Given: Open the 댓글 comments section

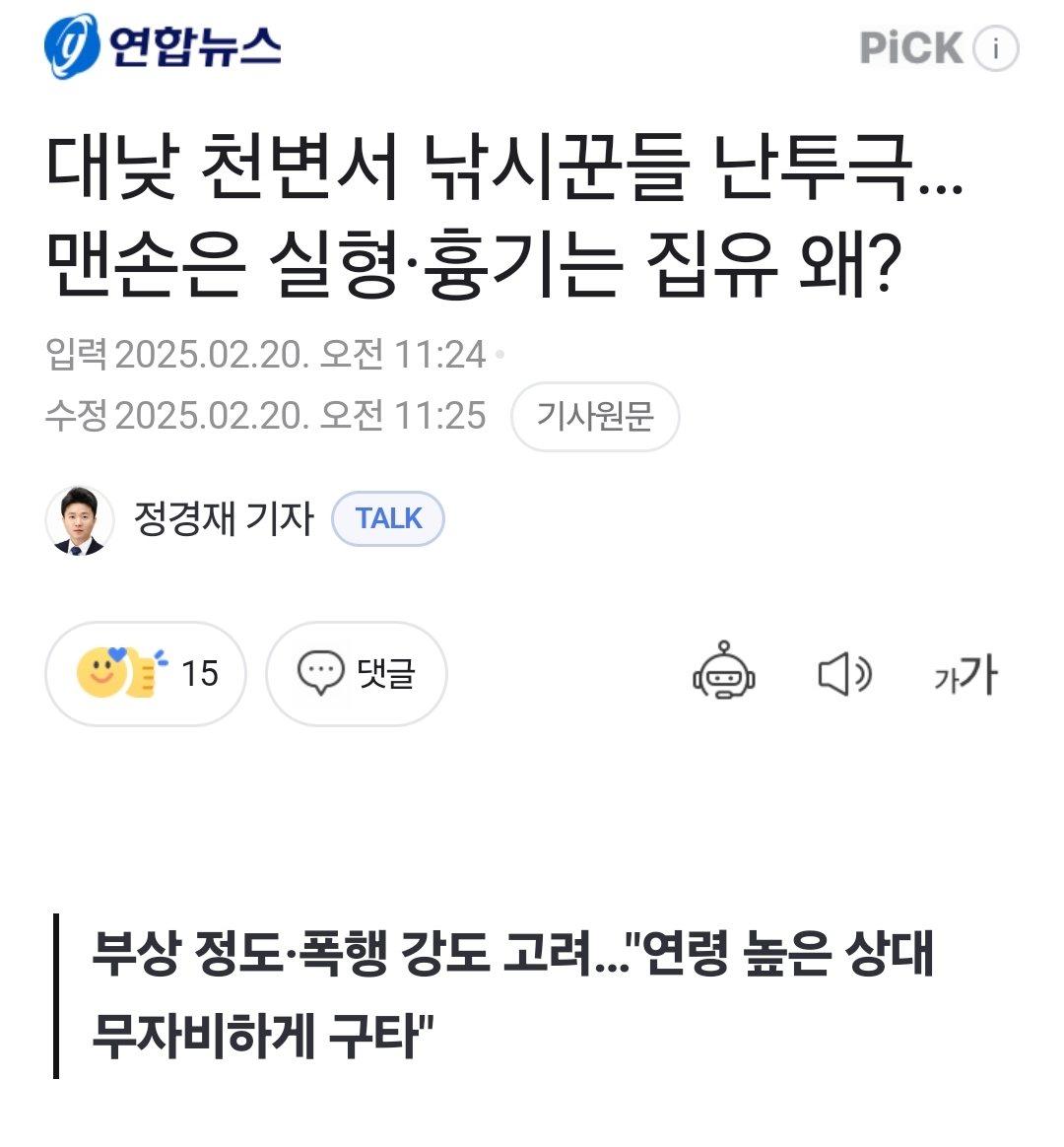Looking at the screenshot, I should click(x=357, y=674).
